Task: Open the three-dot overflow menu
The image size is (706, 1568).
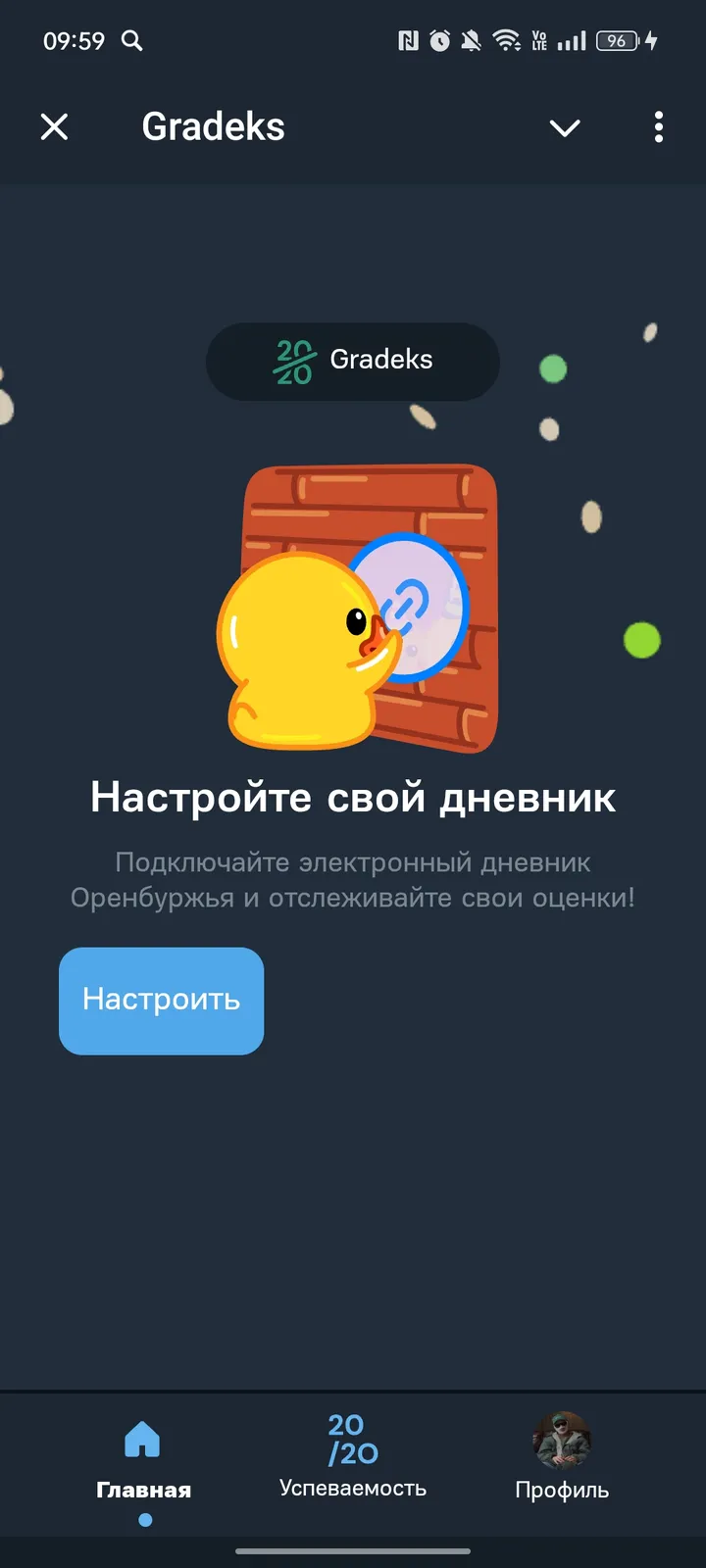Action: (658, 127)
